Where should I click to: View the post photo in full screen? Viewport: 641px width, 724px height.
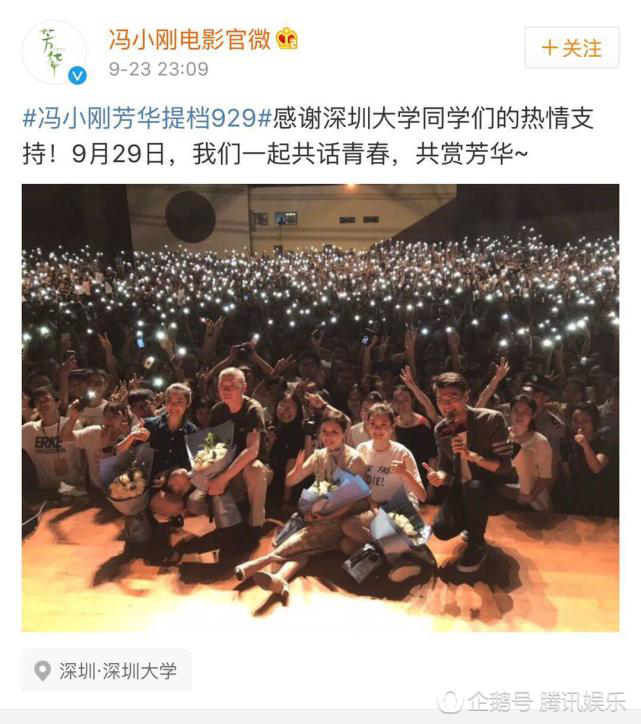pos(320,408)
